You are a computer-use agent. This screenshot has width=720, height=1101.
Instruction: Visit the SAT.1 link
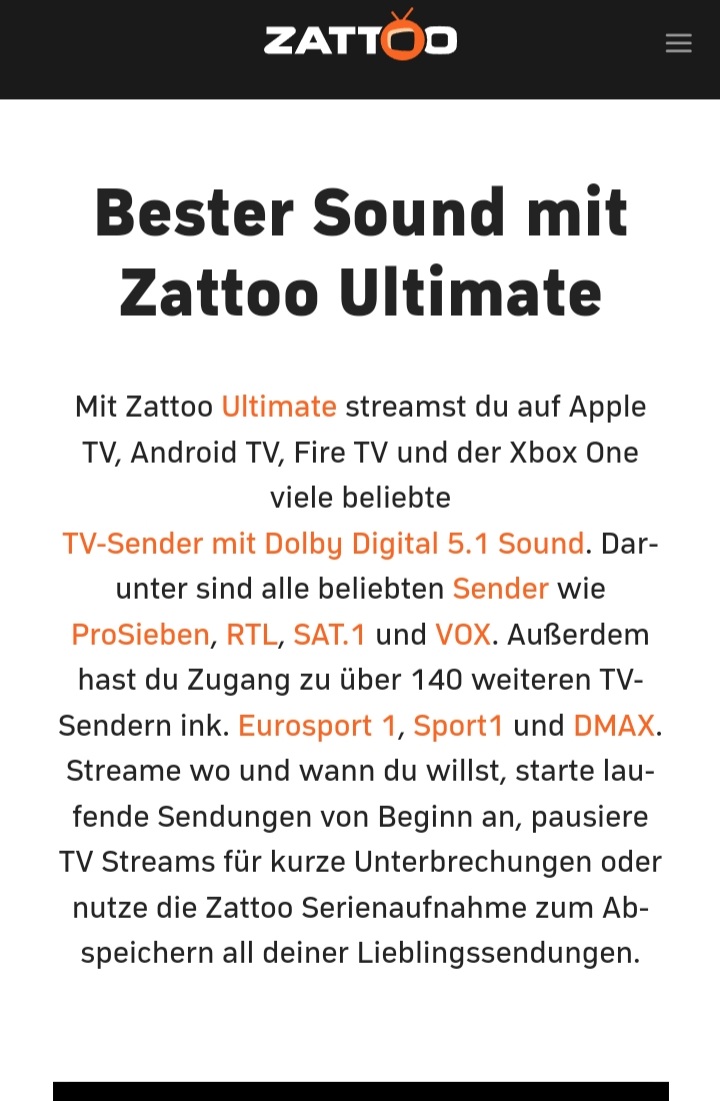click(x=330, y=635)
